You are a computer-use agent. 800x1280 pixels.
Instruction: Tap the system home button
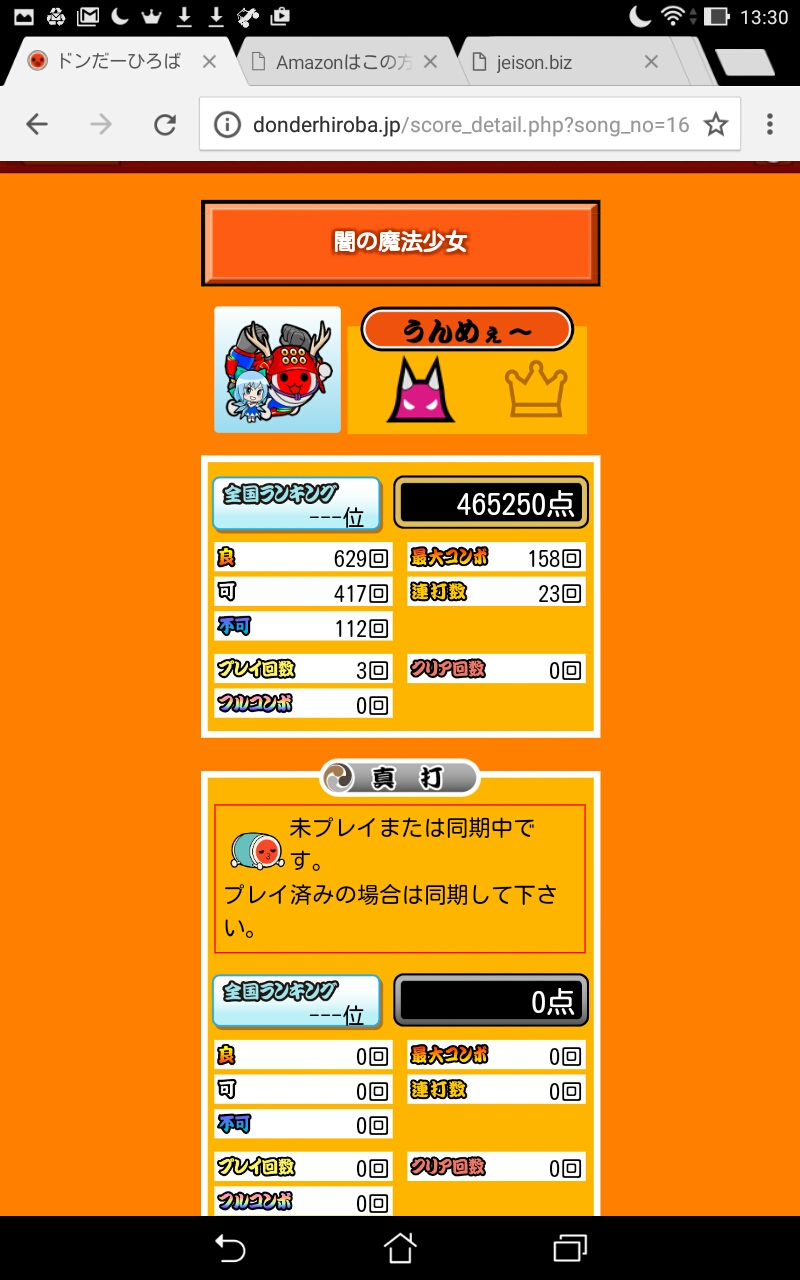point(400,1247)
